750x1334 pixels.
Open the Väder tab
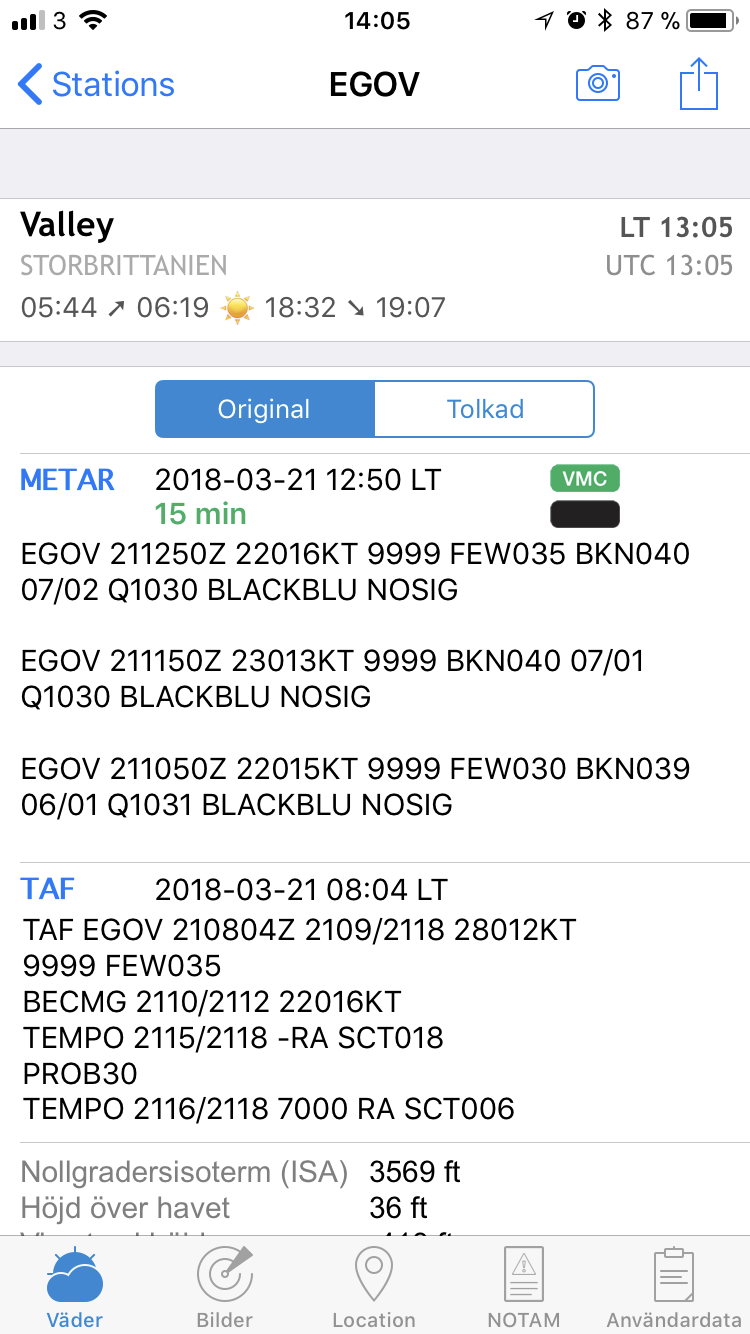(75, 1288)
